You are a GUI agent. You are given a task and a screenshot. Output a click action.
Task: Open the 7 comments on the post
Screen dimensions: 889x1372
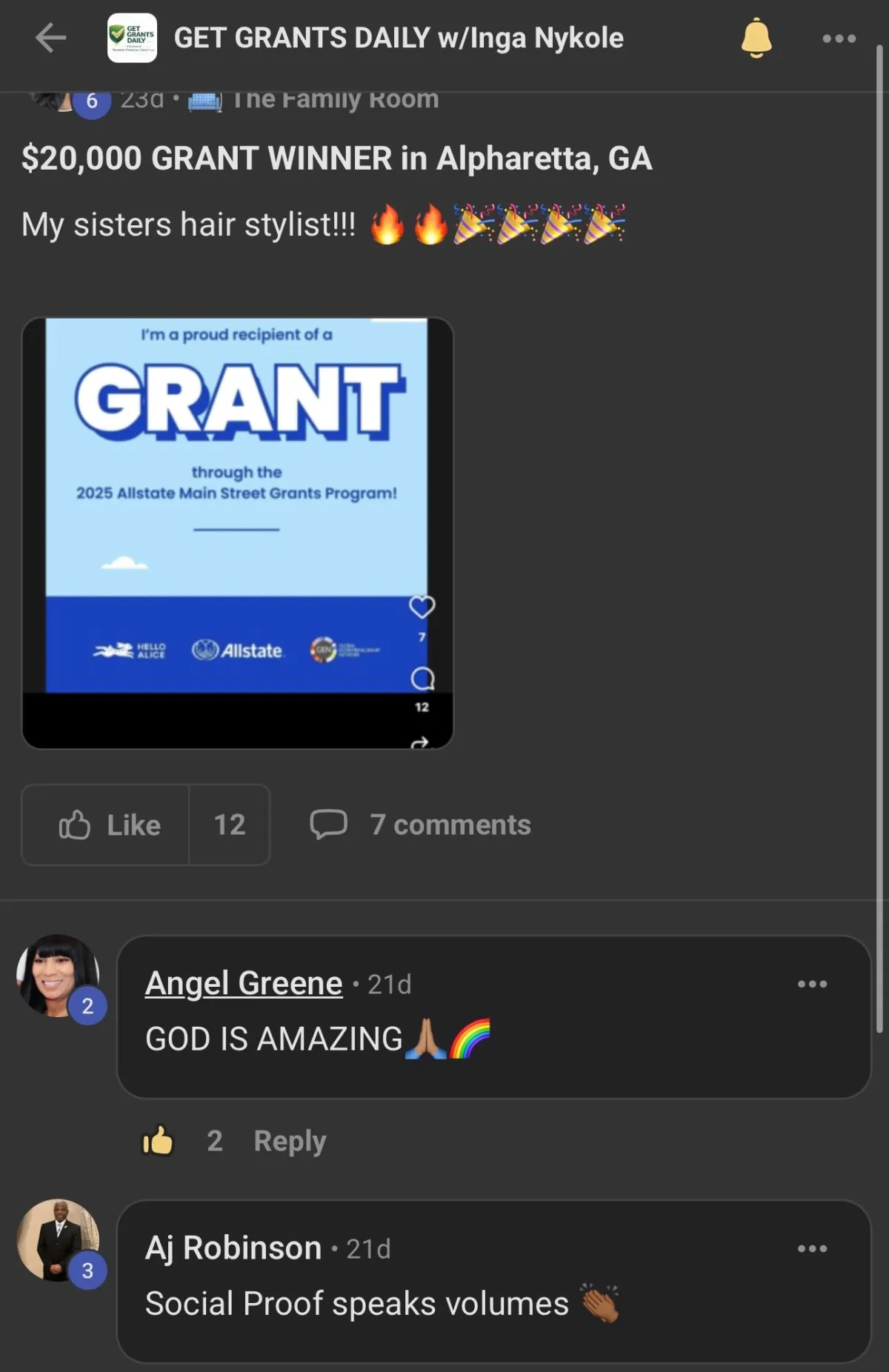(421, 825)
